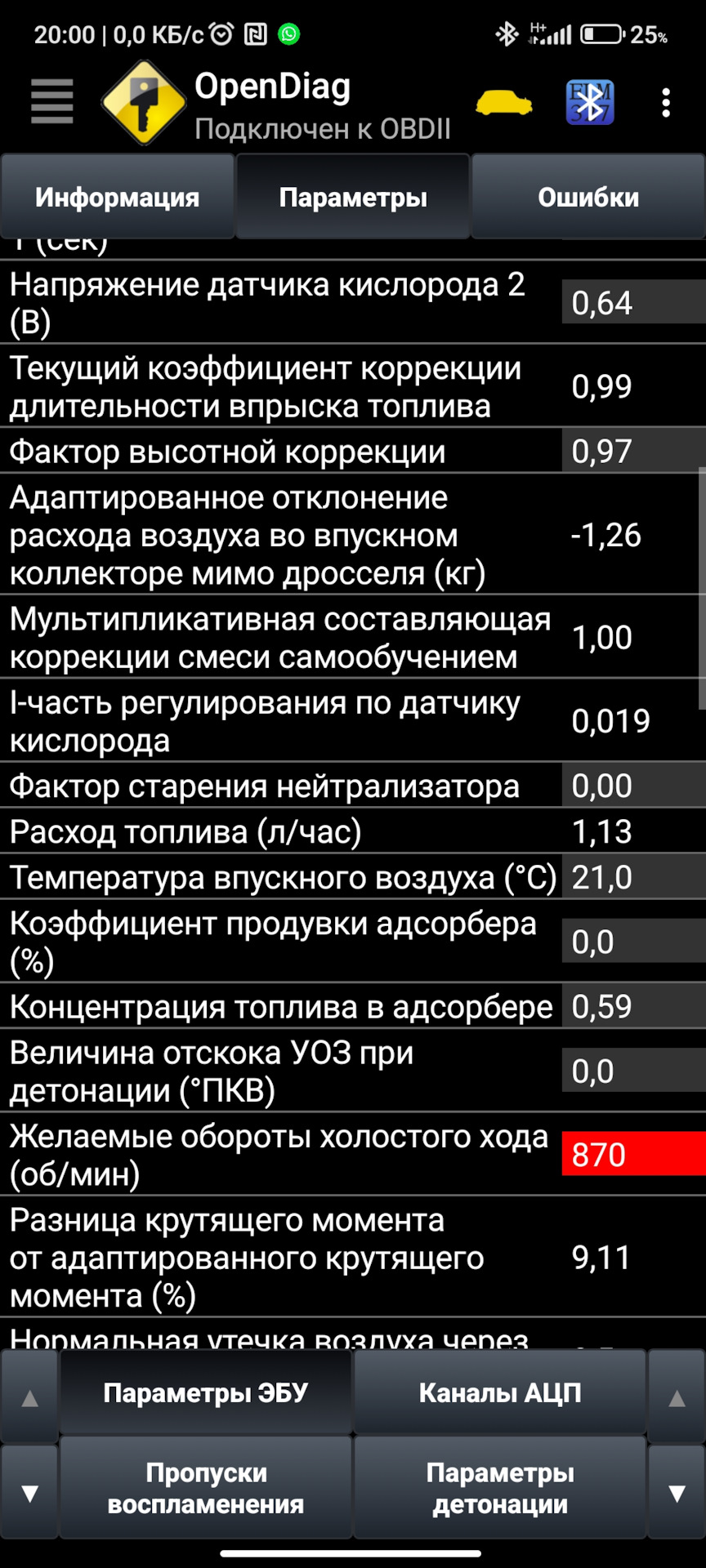706x1568 pixels.
Task: Tap the up arrow beside Параметры ЭБУ
Action: (x=29, y=1398)
